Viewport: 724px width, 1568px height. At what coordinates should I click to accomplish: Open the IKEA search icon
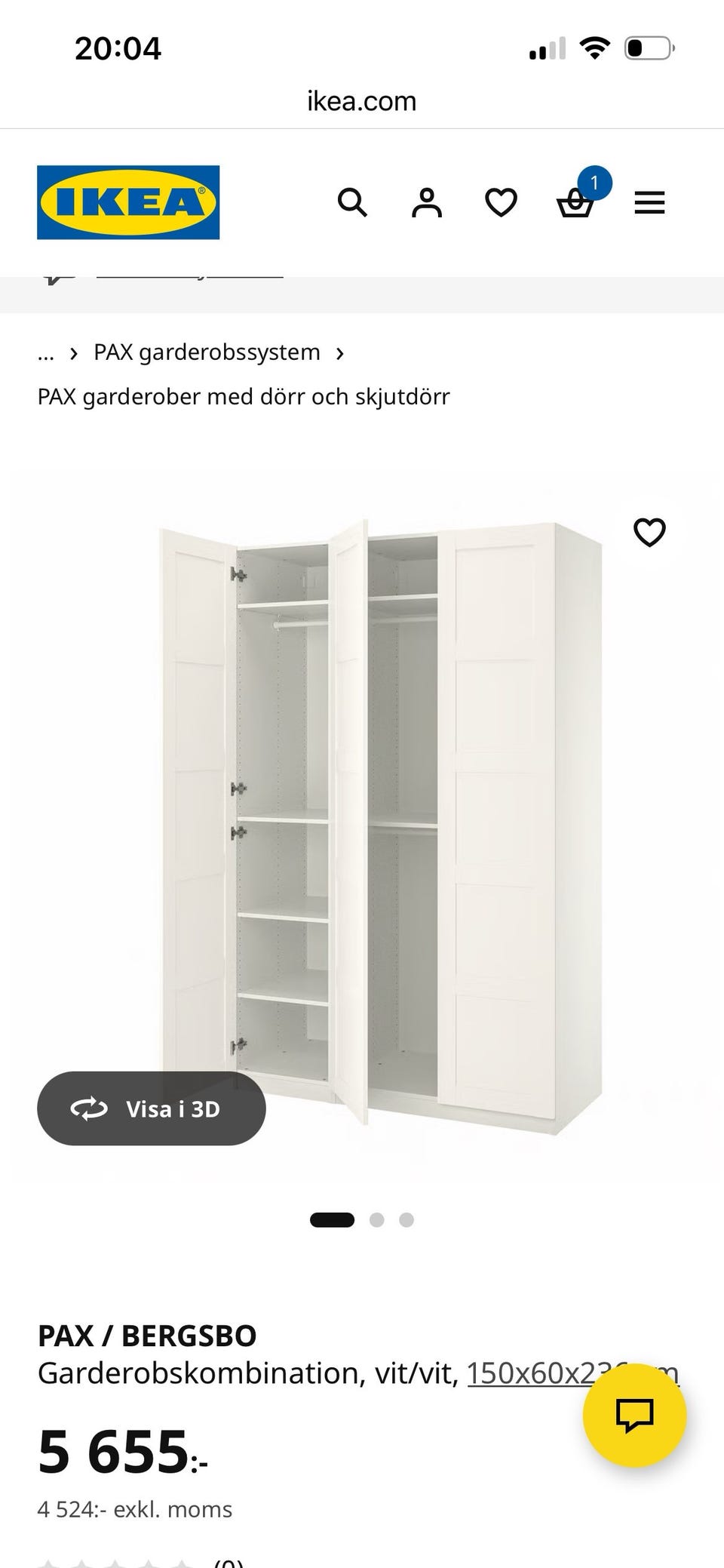tap(352, 203)
